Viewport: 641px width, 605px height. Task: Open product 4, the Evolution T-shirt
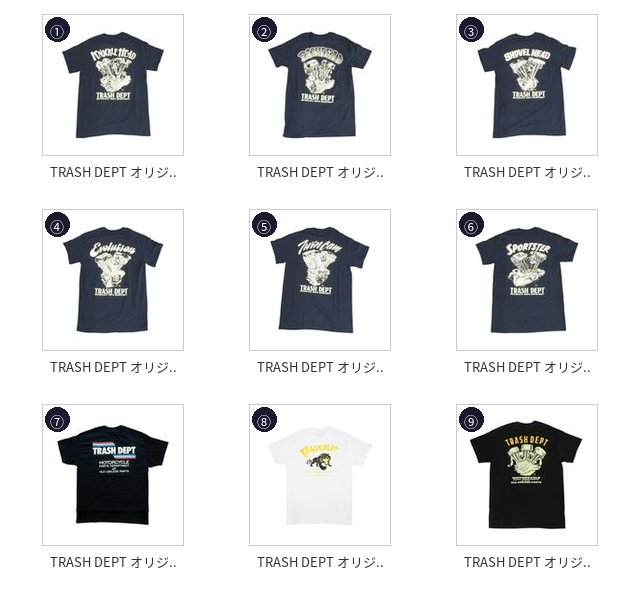tap(113, 280)
